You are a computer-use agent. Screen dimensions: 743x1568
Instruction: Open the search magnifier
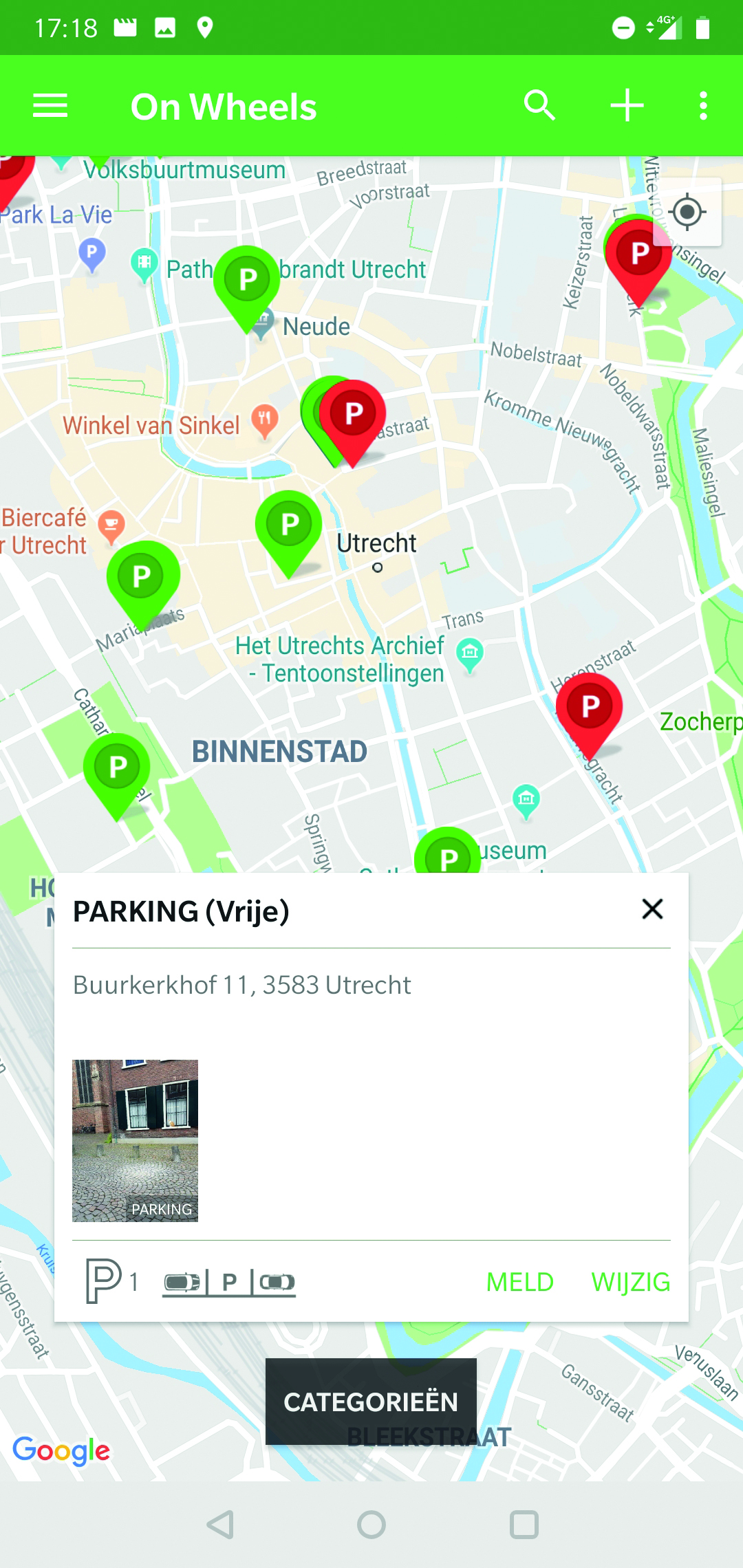(539, 106)
